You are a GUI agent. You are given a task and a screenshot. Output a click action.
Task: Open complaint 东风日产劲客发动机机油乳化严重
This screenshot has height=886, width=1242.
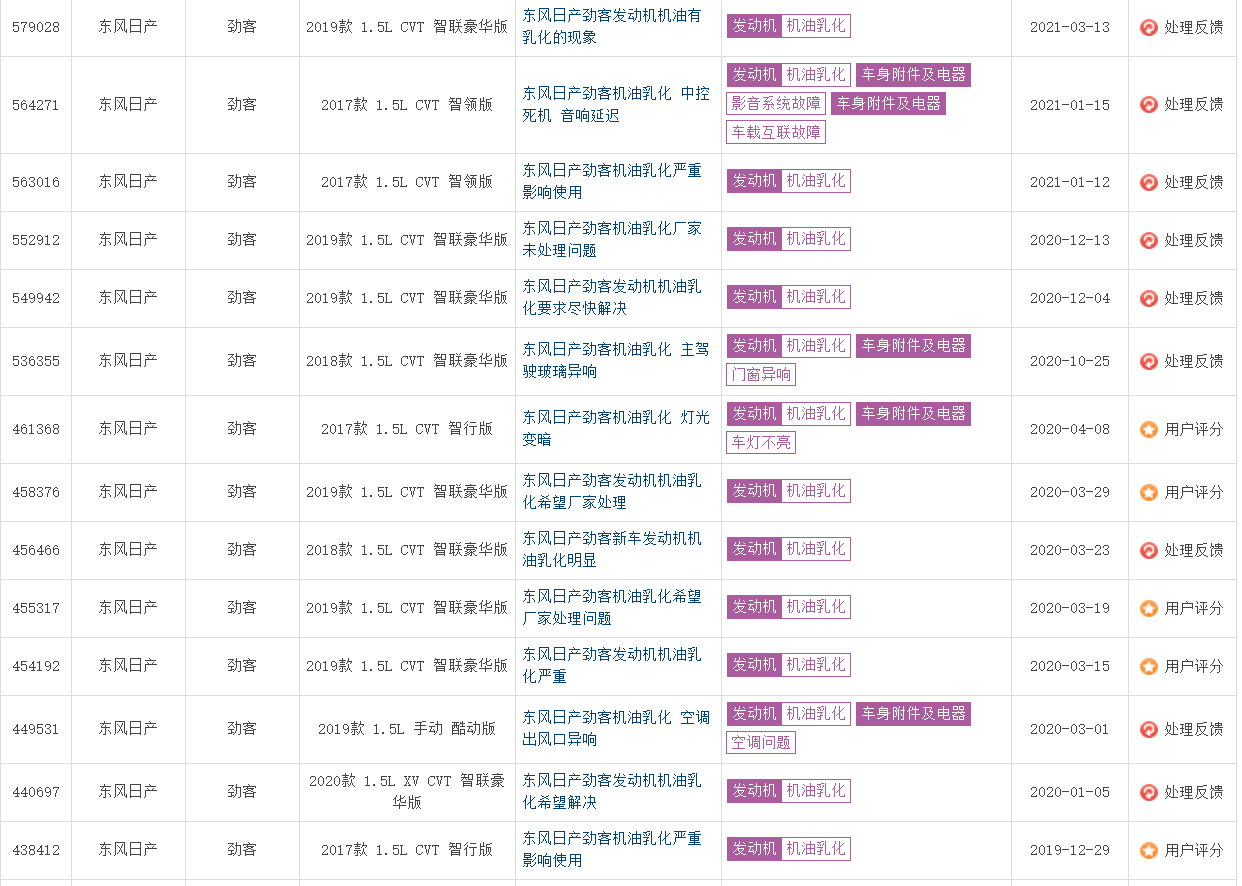tap(612, 665)
